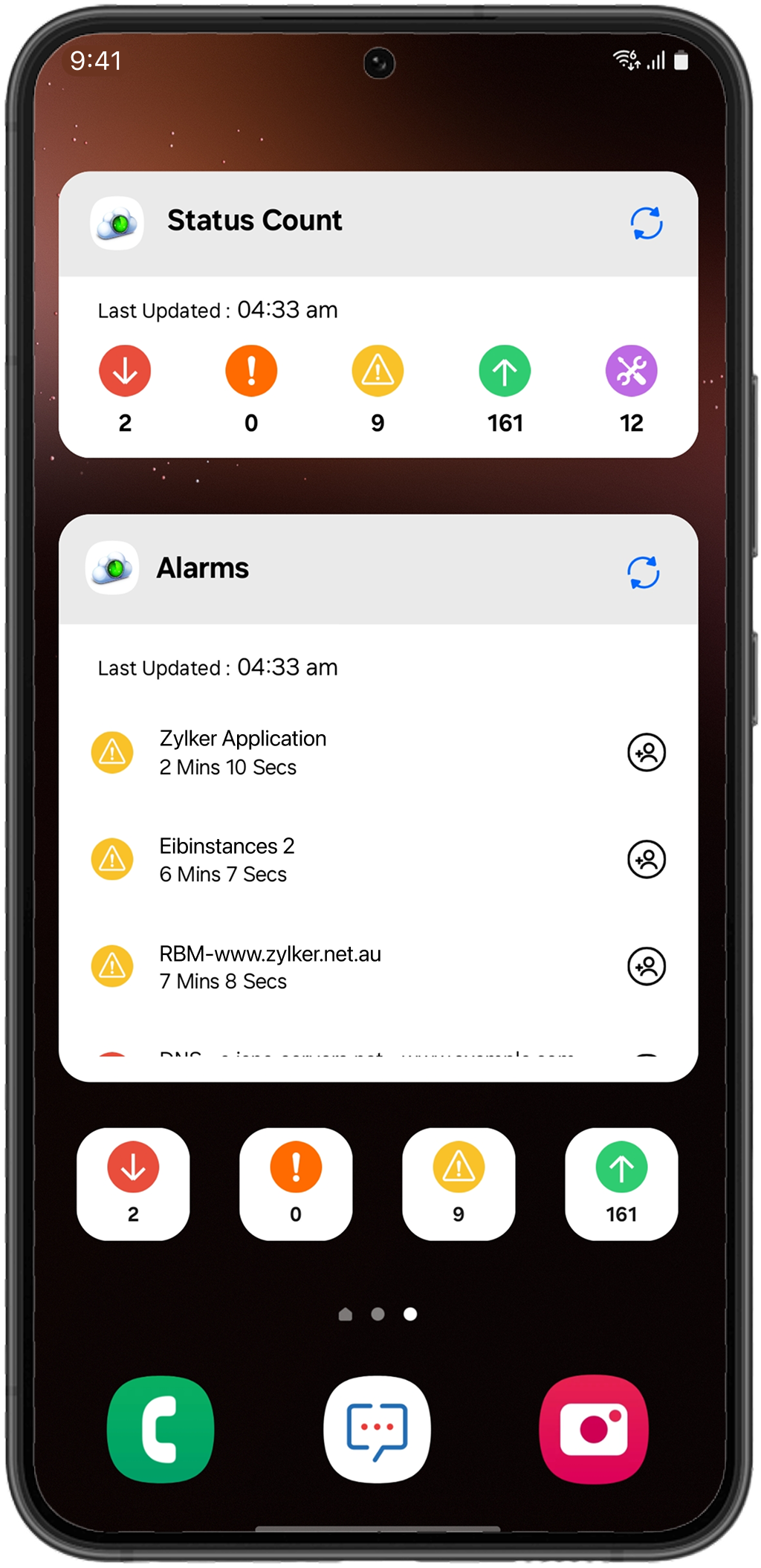Open the RBM-www.zylker.net.au alarm

[270, 966]
